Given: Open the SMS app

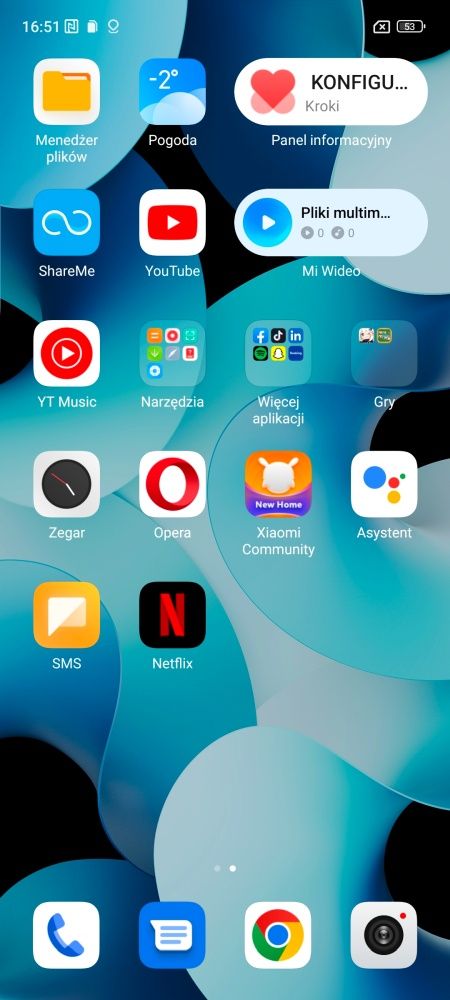Looking at the screenshot, I should (x=66, y=615).
